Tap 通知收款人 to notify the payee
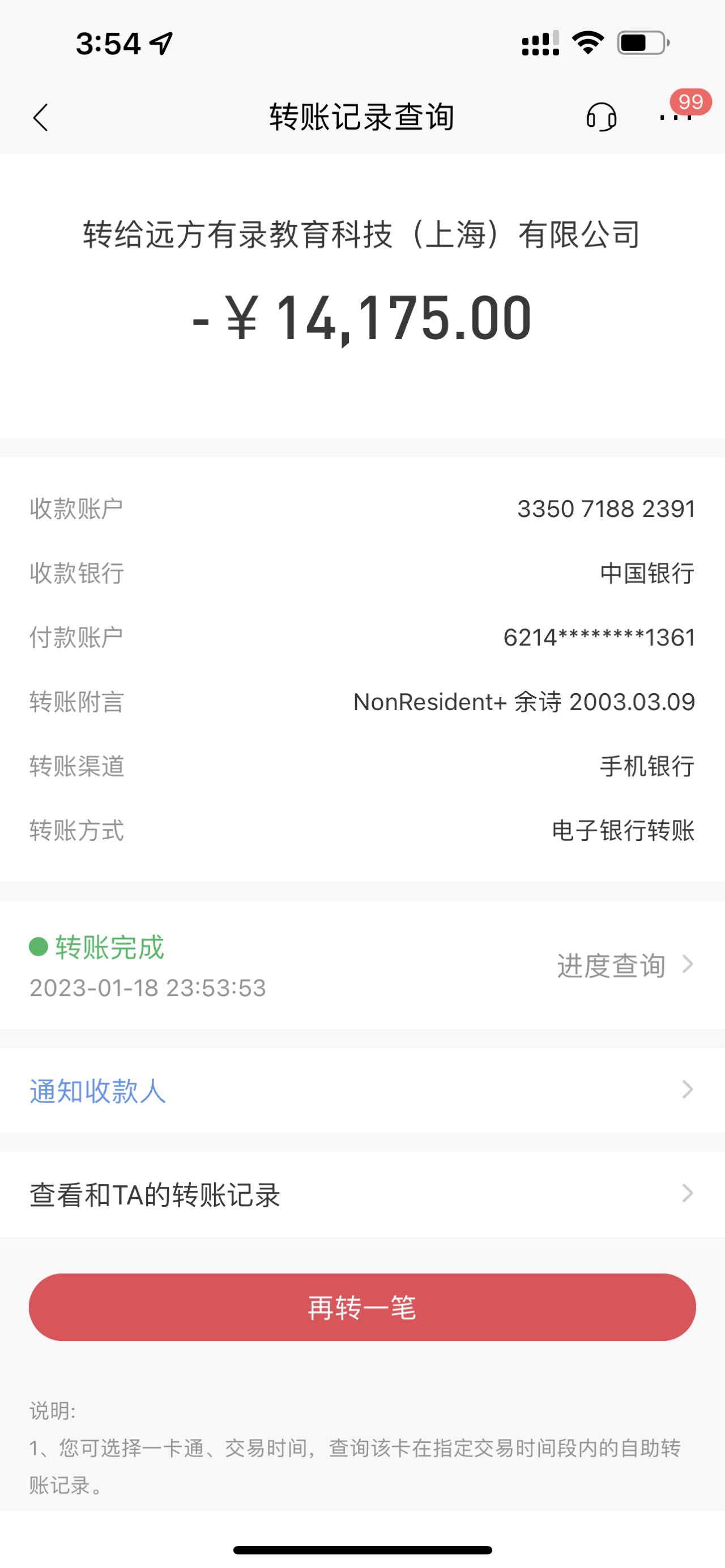725x1568 pixels. point(361,1090)
